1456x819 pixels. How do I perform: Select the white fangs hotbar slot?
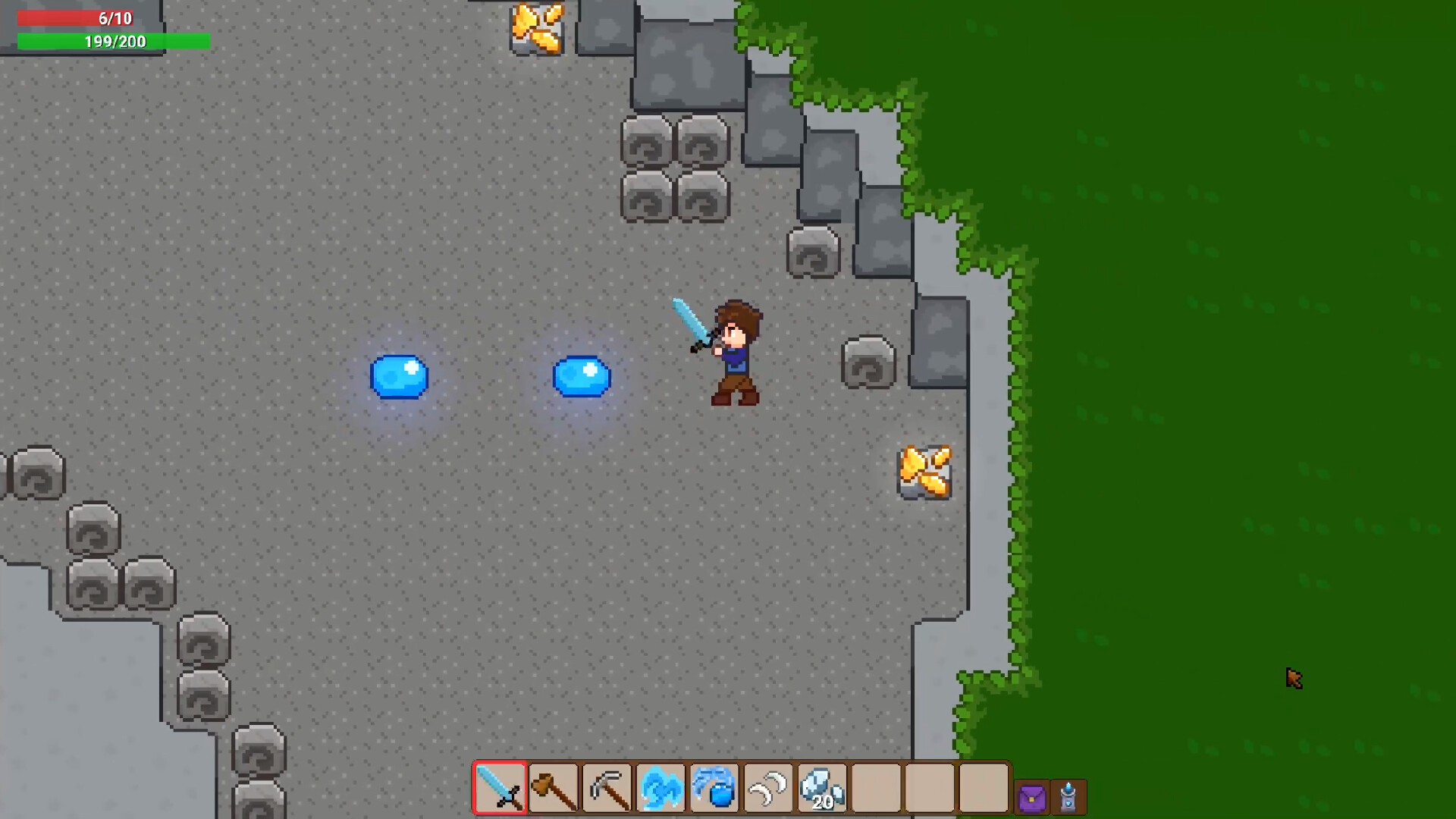768,789
